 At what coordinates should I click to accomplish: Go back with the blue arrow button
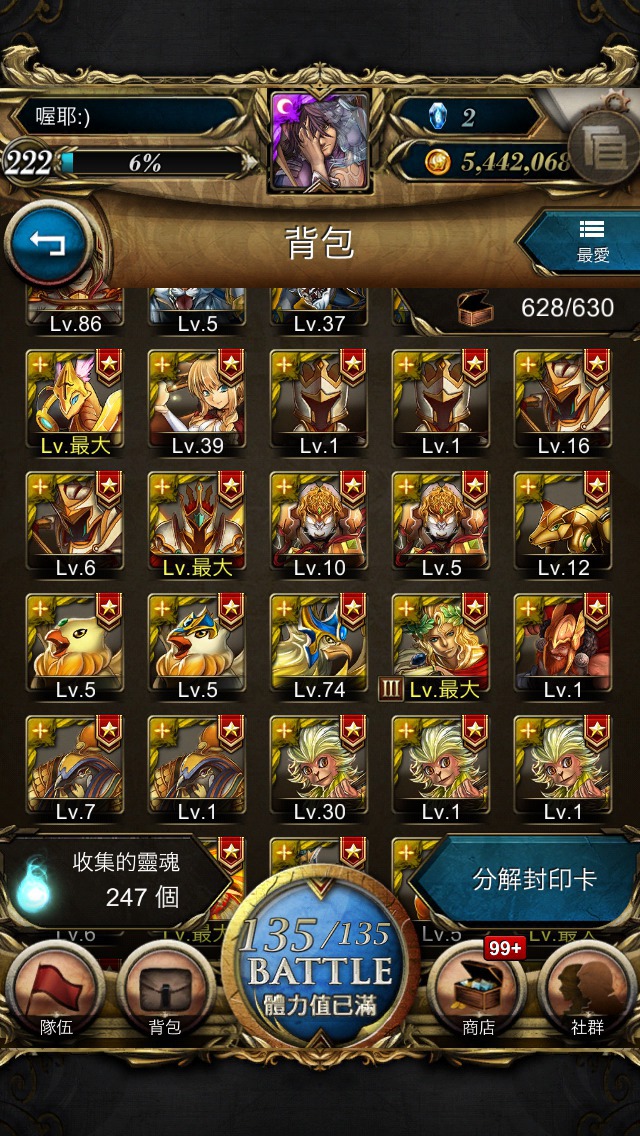pyautogui.click(x=48, y=245)
